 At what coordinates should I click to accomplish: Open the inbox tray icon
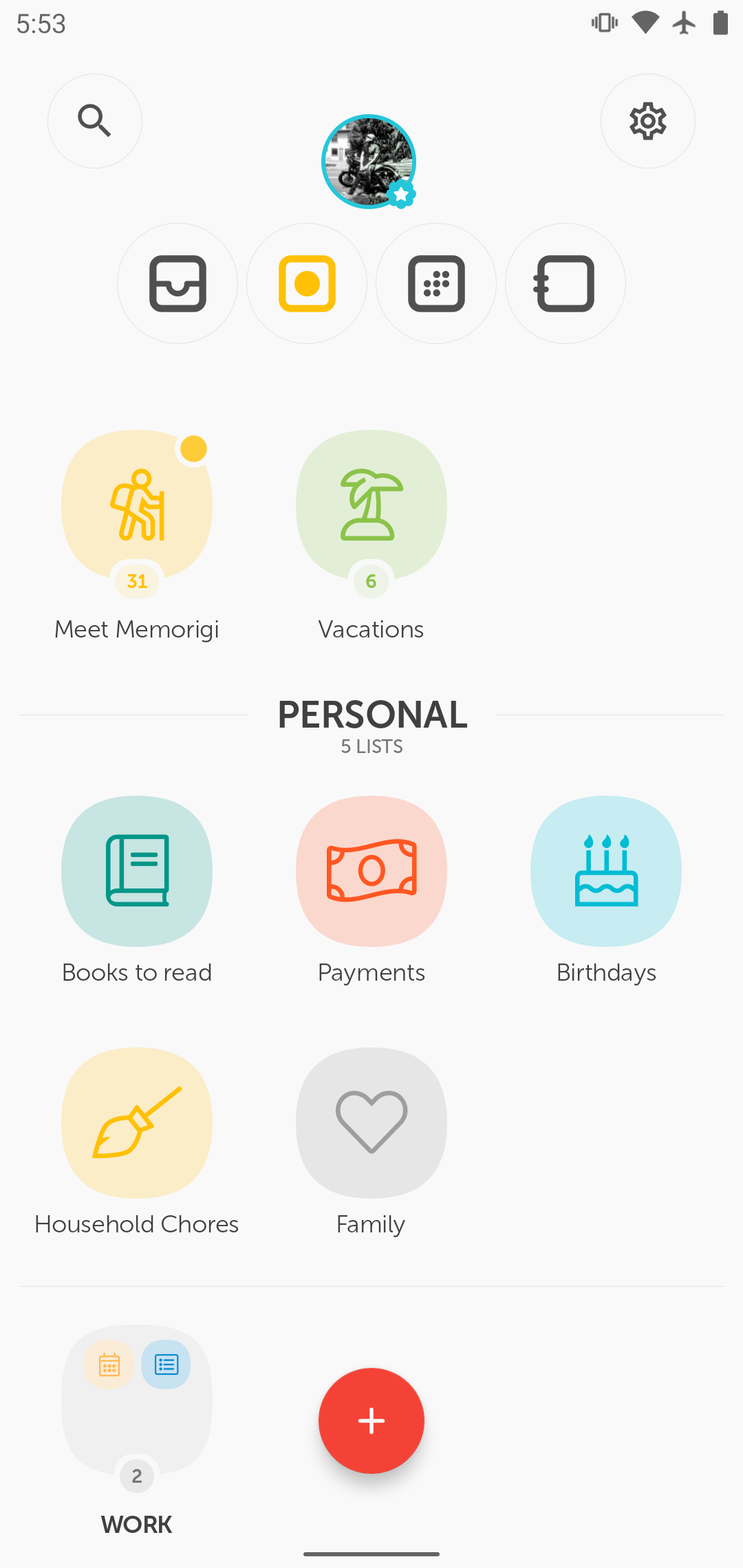tap(177, 283)
